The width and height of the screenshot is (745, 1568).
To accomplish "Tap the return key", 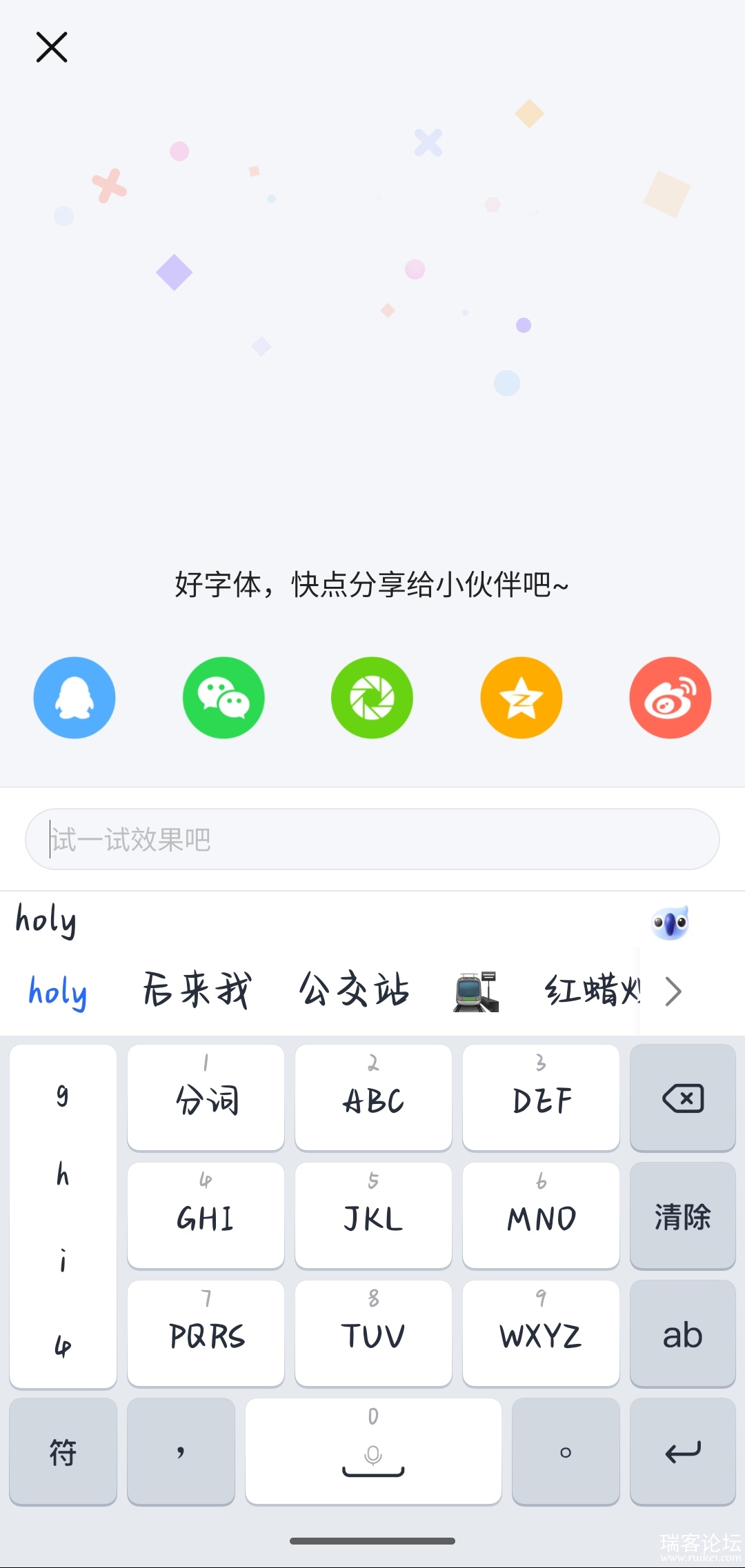I will tap(683, 1452).
